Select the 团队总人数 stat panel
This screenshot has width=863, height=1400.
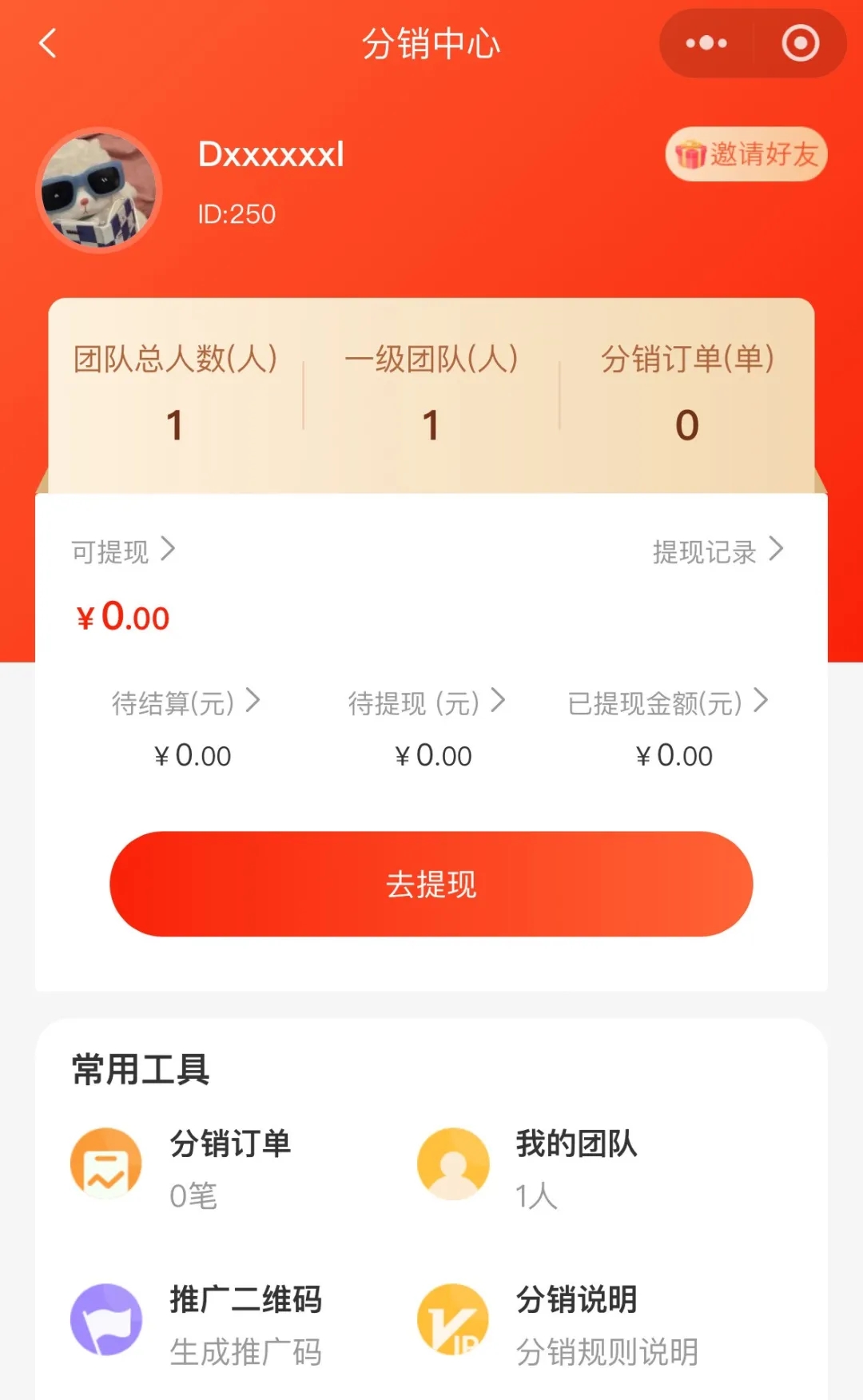point(174,392)
